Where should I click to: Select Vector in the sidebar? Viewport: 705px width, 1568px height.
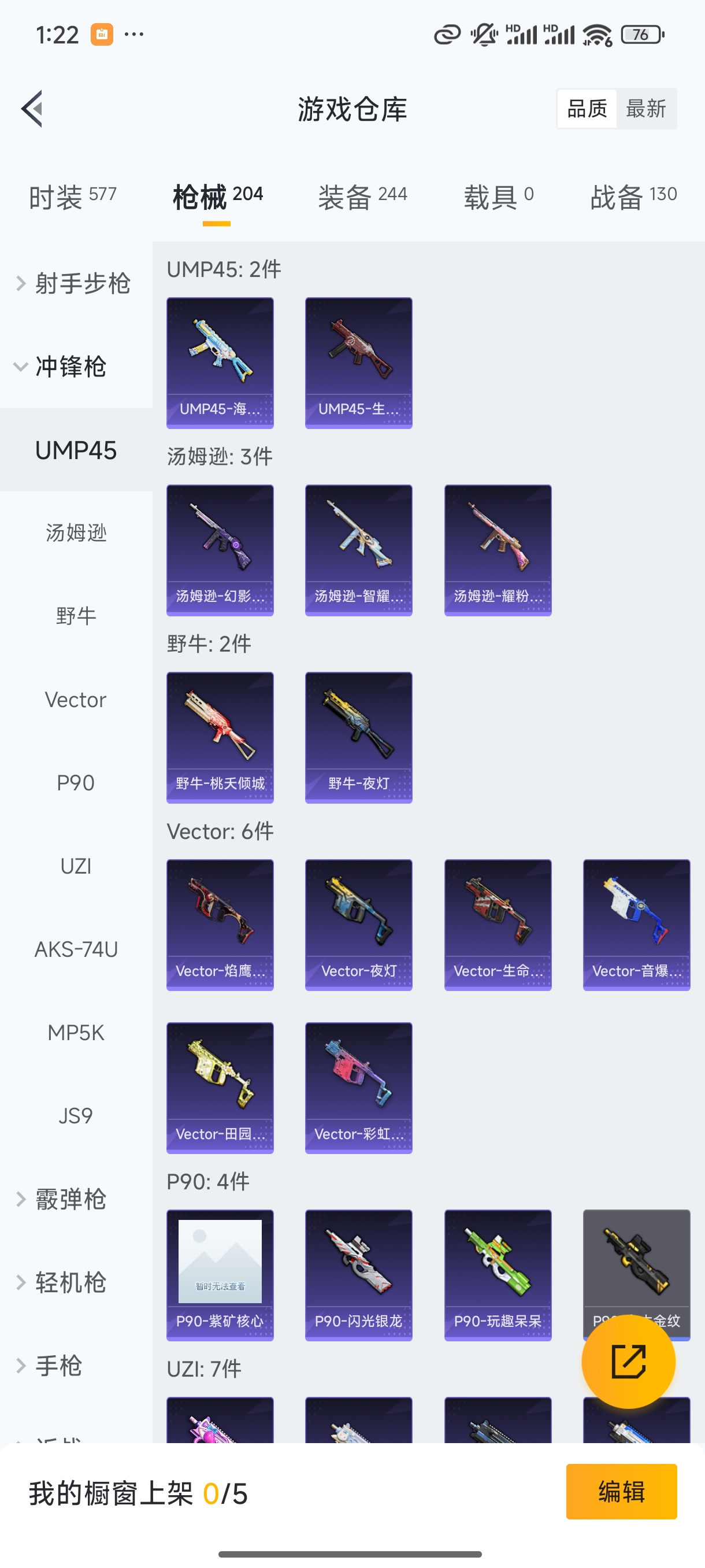(76, 700)
